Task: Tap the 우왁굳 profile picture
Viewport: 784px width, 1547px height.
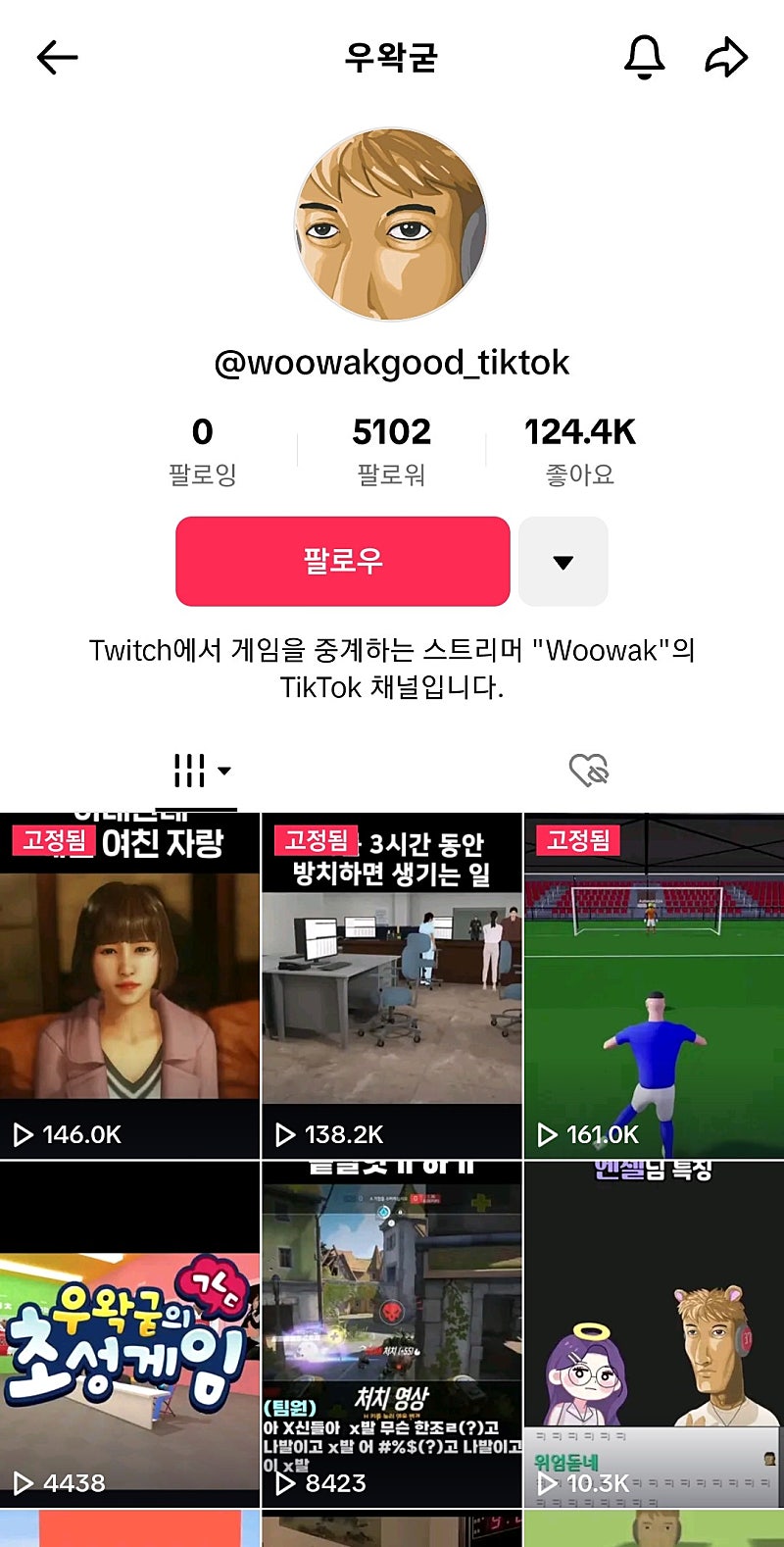Action: (x=391, y=225)
